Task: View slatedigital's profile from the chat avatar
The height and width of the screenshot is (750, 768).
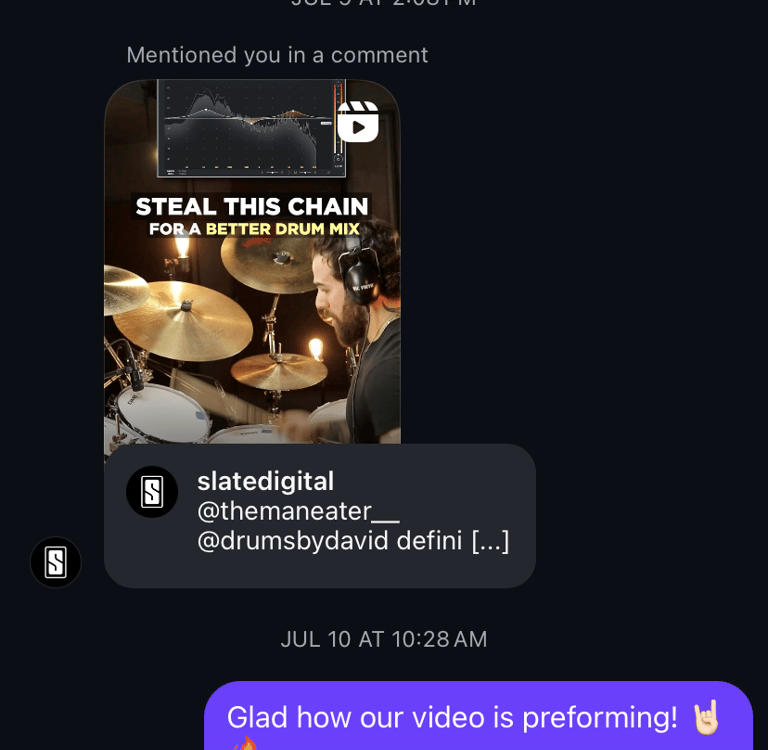Action: [x=56, y=562]
